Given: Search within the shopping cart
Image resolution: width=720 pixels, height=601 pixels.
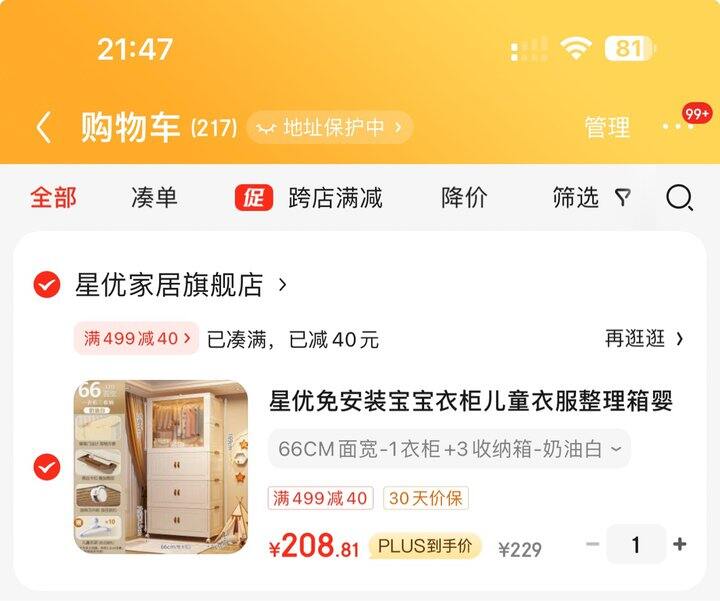Looking at the screenshot, I should (679, 198).
